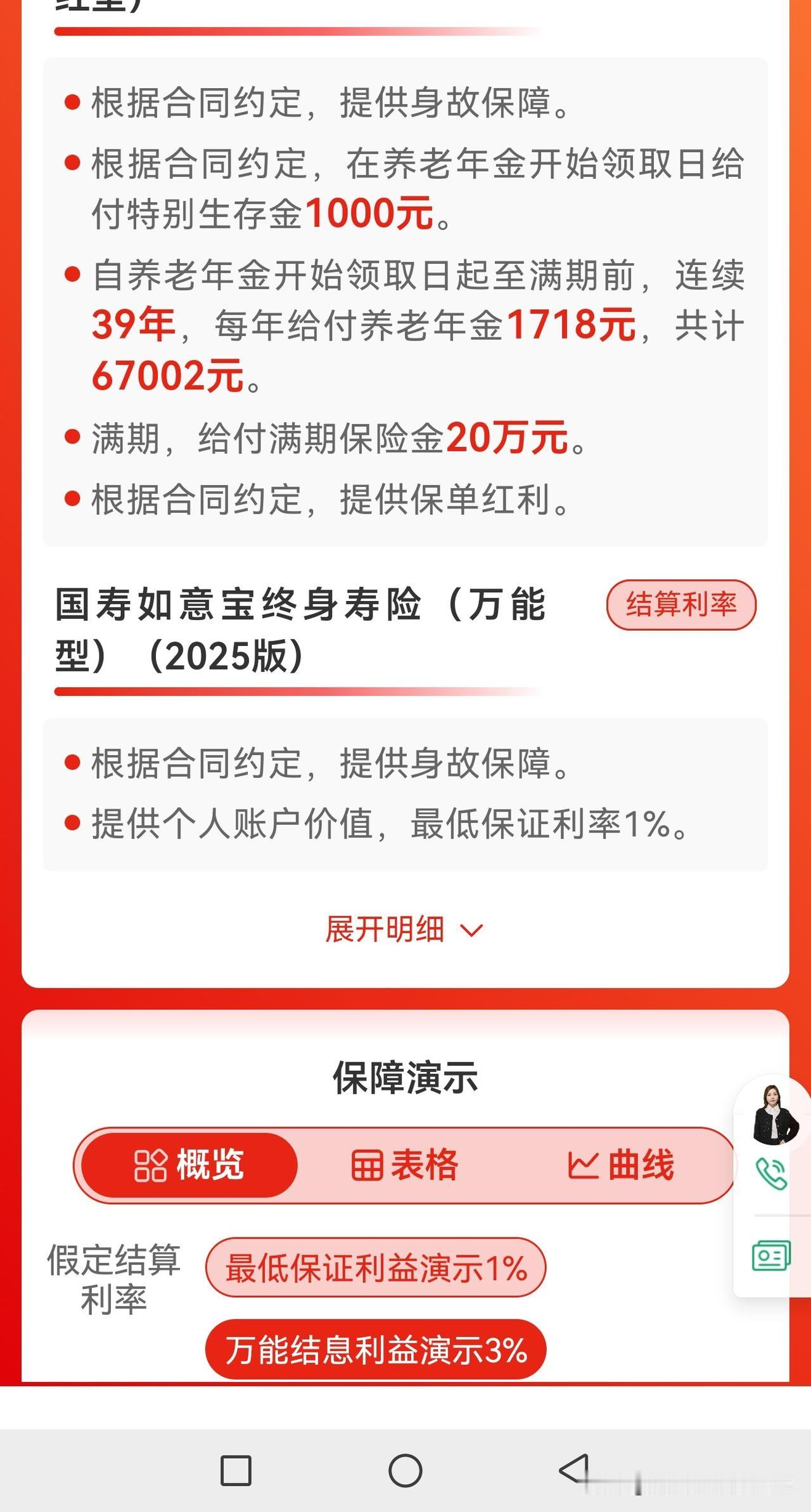This screenshot has height=1512, width=811.
Task: Tap the down chevron beside 展开明细
Action: 470,931
